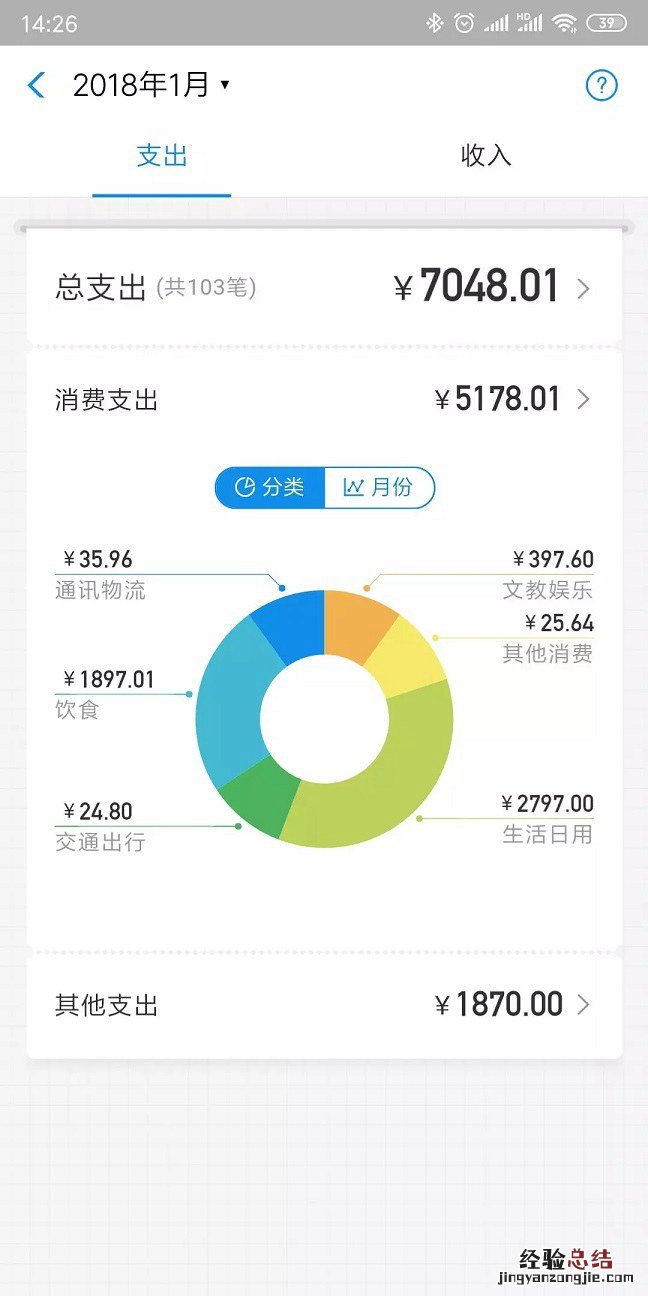Select the 支出 tab

click(162, 156)
